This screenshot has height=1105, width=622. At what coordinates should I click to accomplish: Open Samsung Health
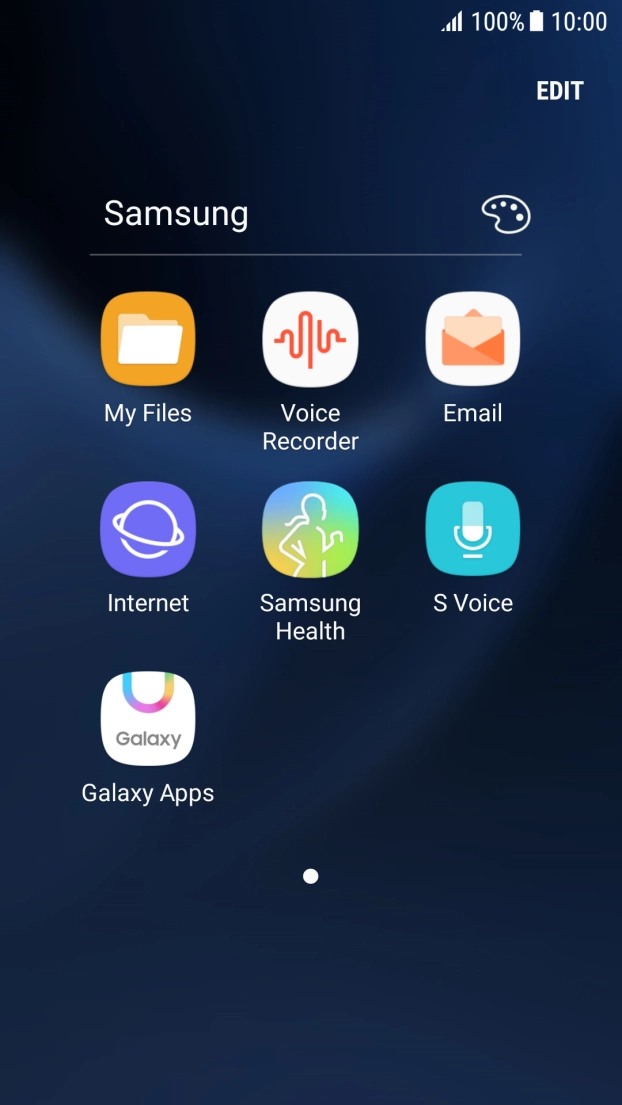tap(310, 530)
